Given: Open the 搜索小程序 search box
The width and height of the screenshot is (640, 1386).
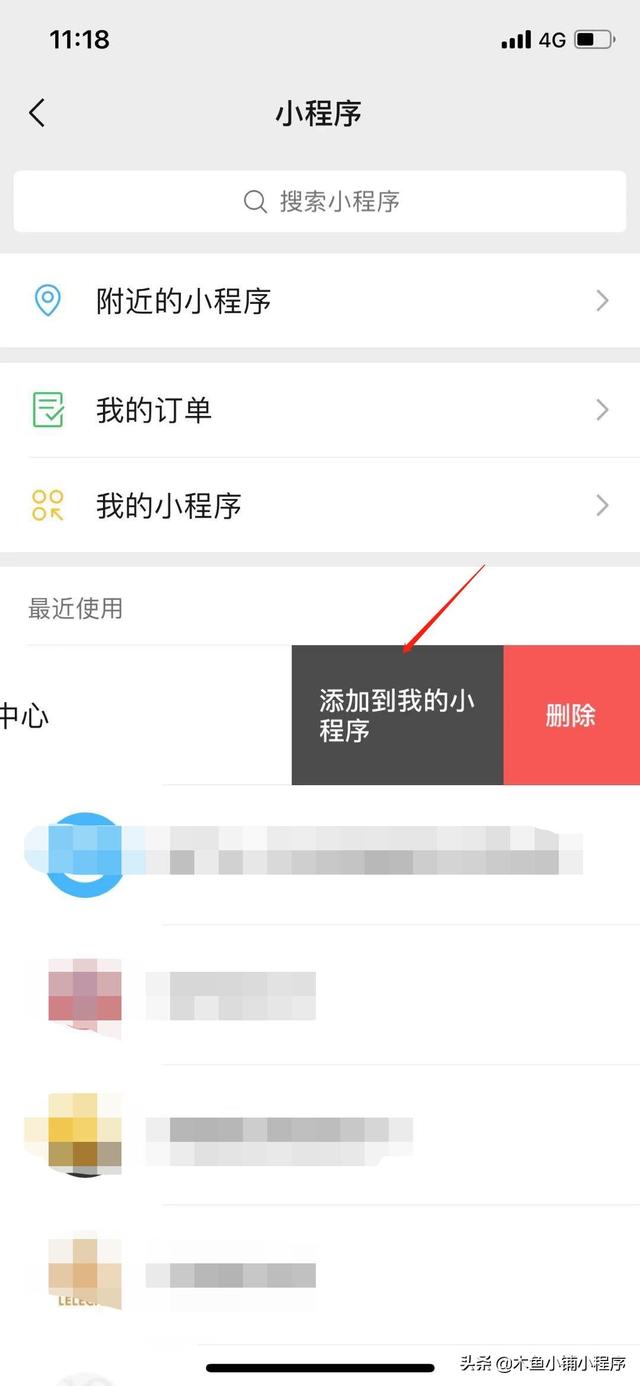Looking at the screenshot, I should (320, 201).
